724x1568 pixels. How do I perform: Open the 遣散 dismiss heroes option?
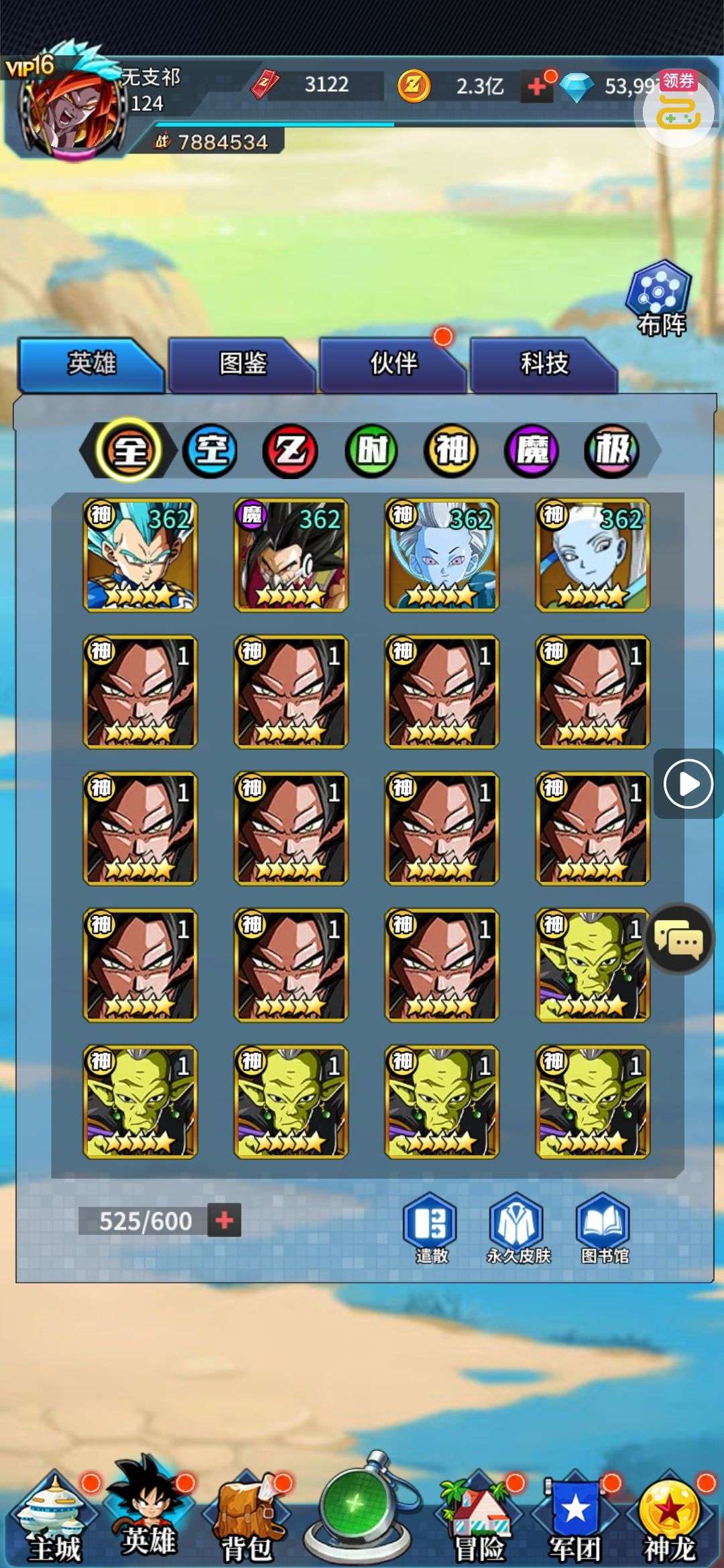(430, 1228)
